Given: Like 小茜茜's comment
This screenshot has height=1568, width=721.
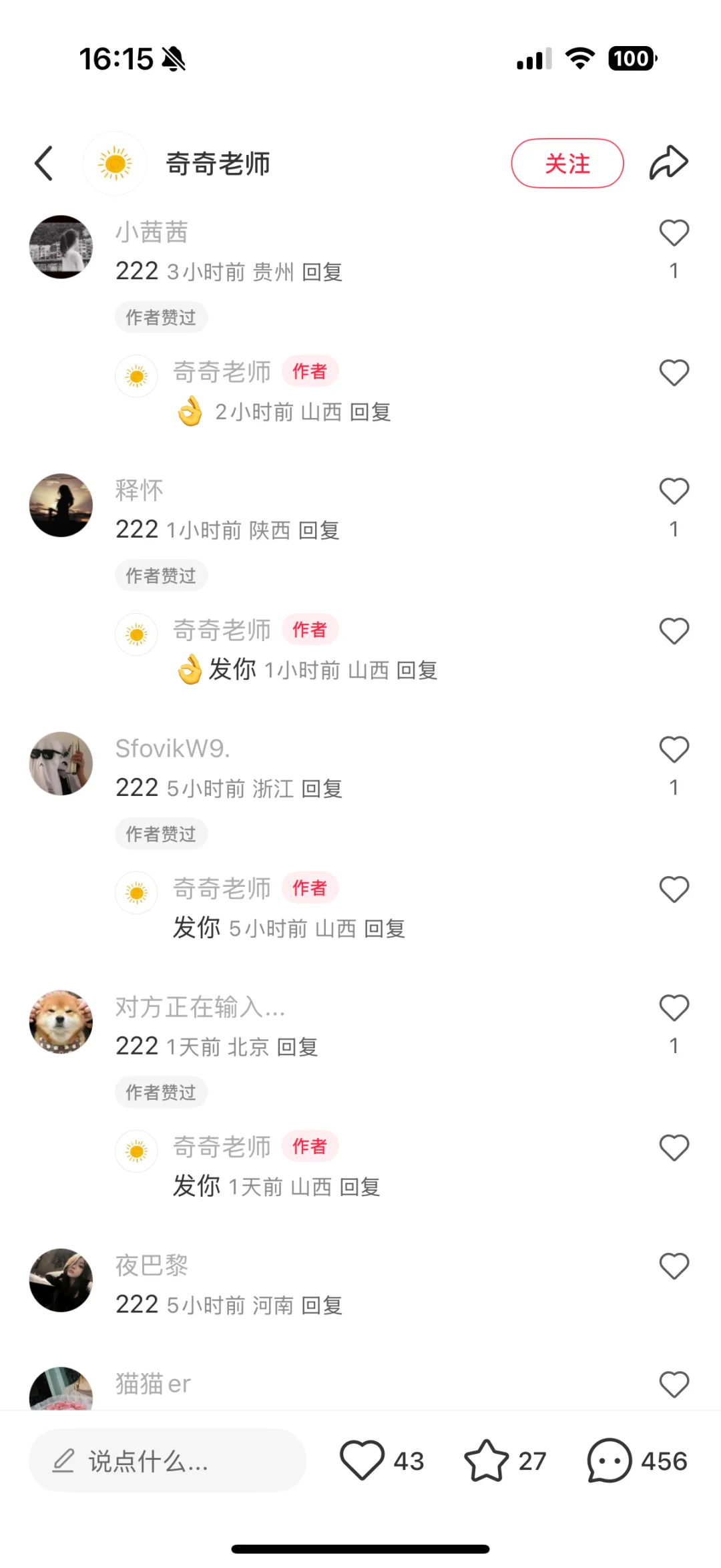Looking at the screenshot, I should pyautogui.click(x=674, y=233).
